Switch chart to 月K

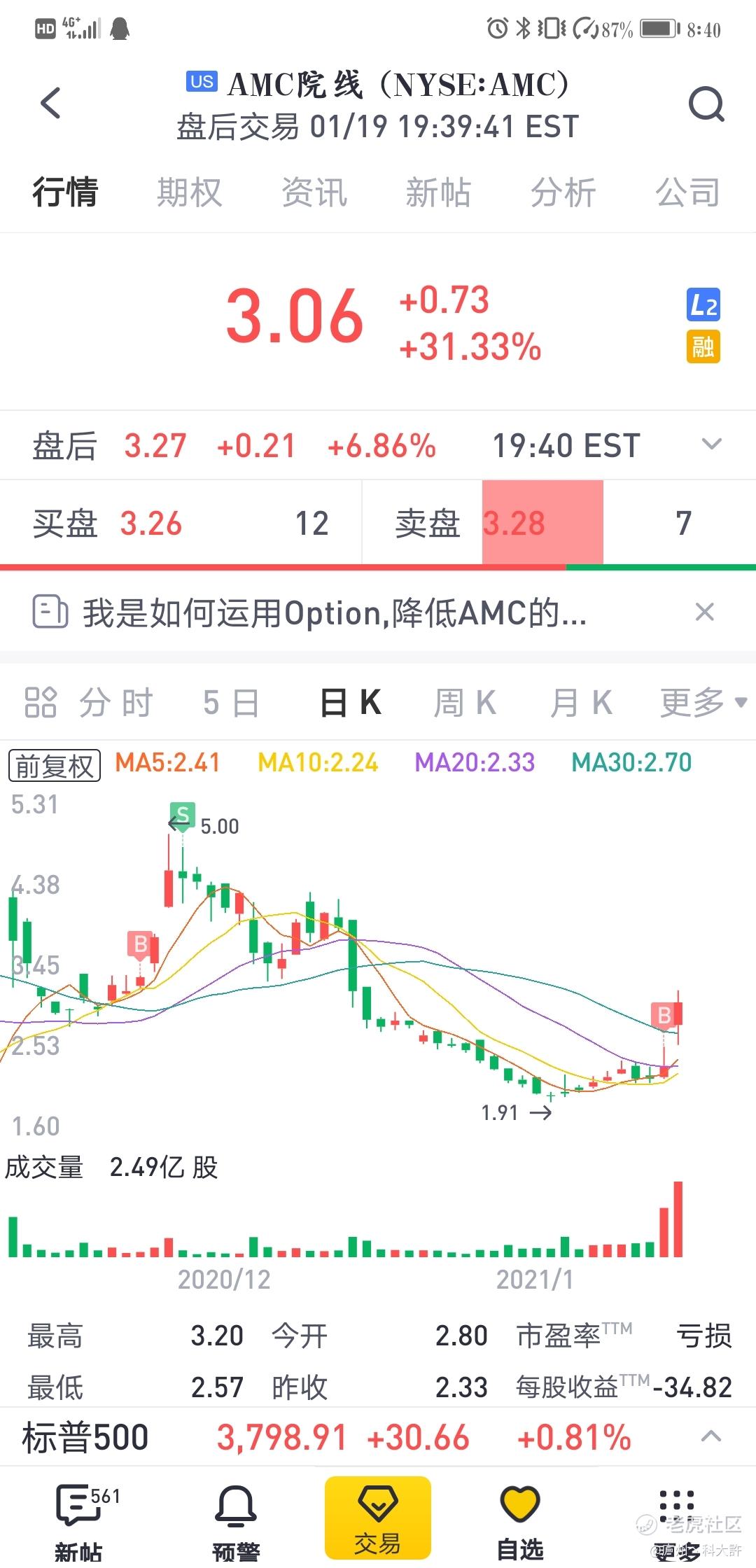(x=581, y=703)
